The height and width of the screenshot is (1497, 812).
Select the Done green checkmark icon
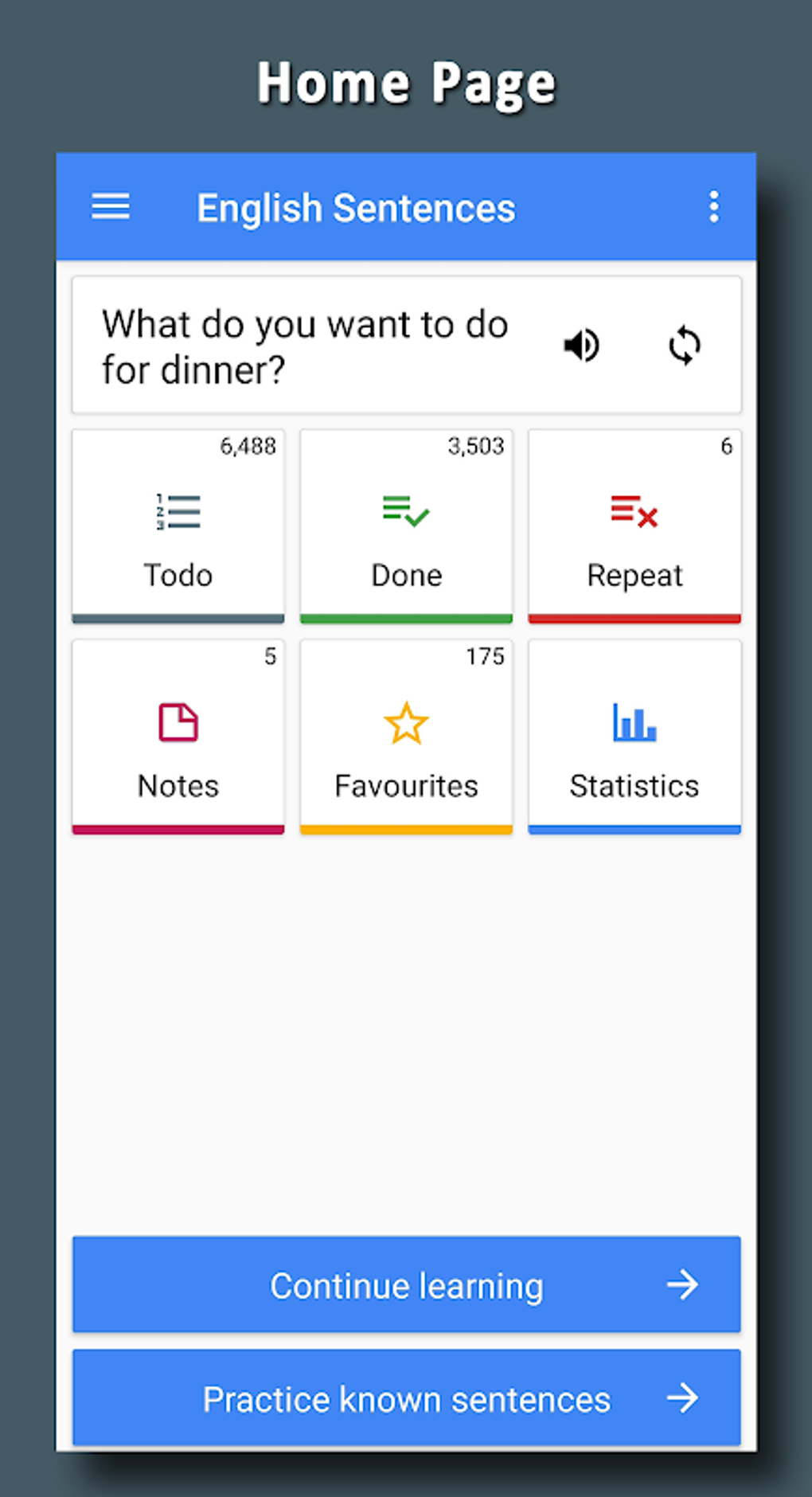pos(406,513)
